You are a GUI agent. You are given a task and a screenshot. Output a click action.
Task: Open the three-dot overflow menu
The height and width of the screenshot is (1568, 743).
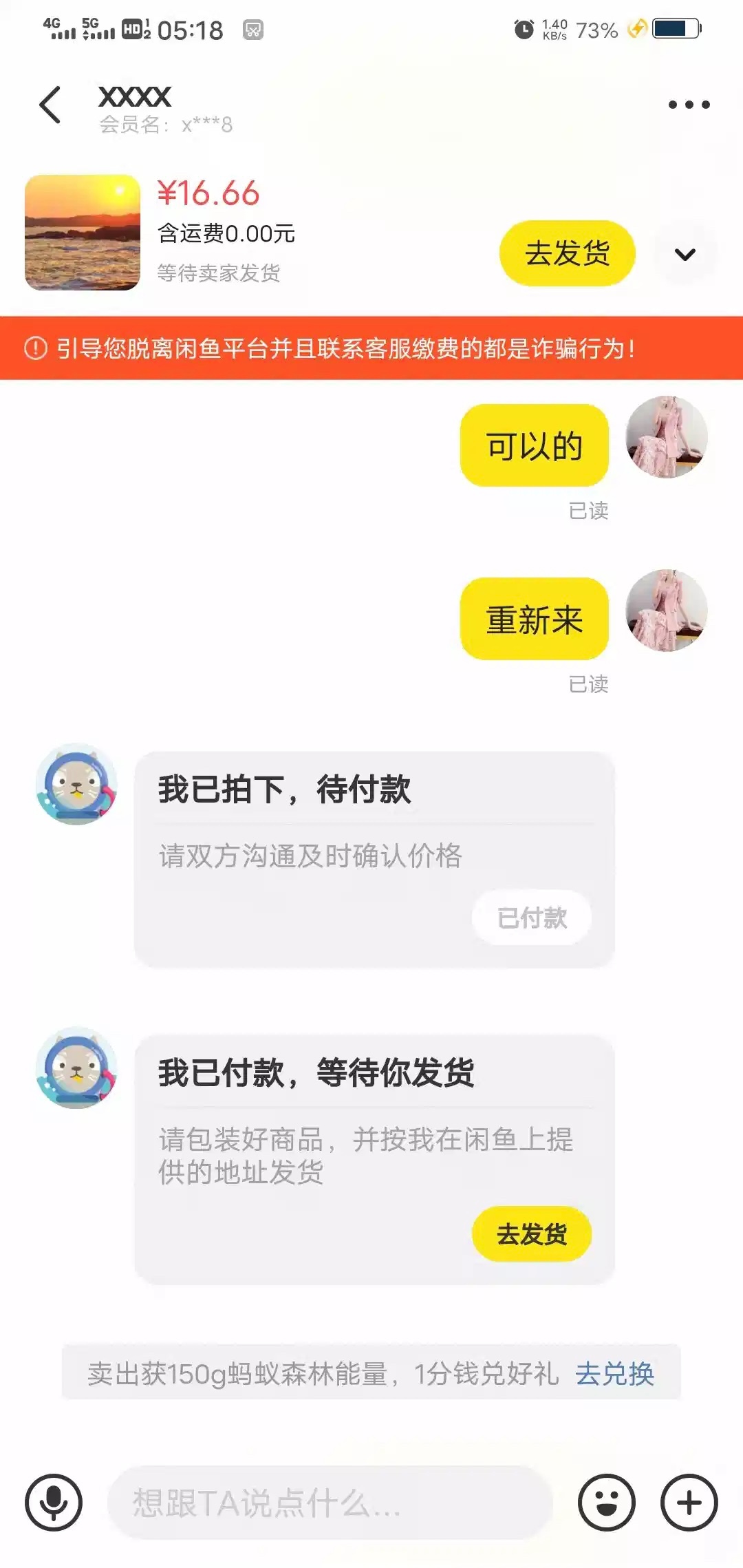tap(689, 105)
